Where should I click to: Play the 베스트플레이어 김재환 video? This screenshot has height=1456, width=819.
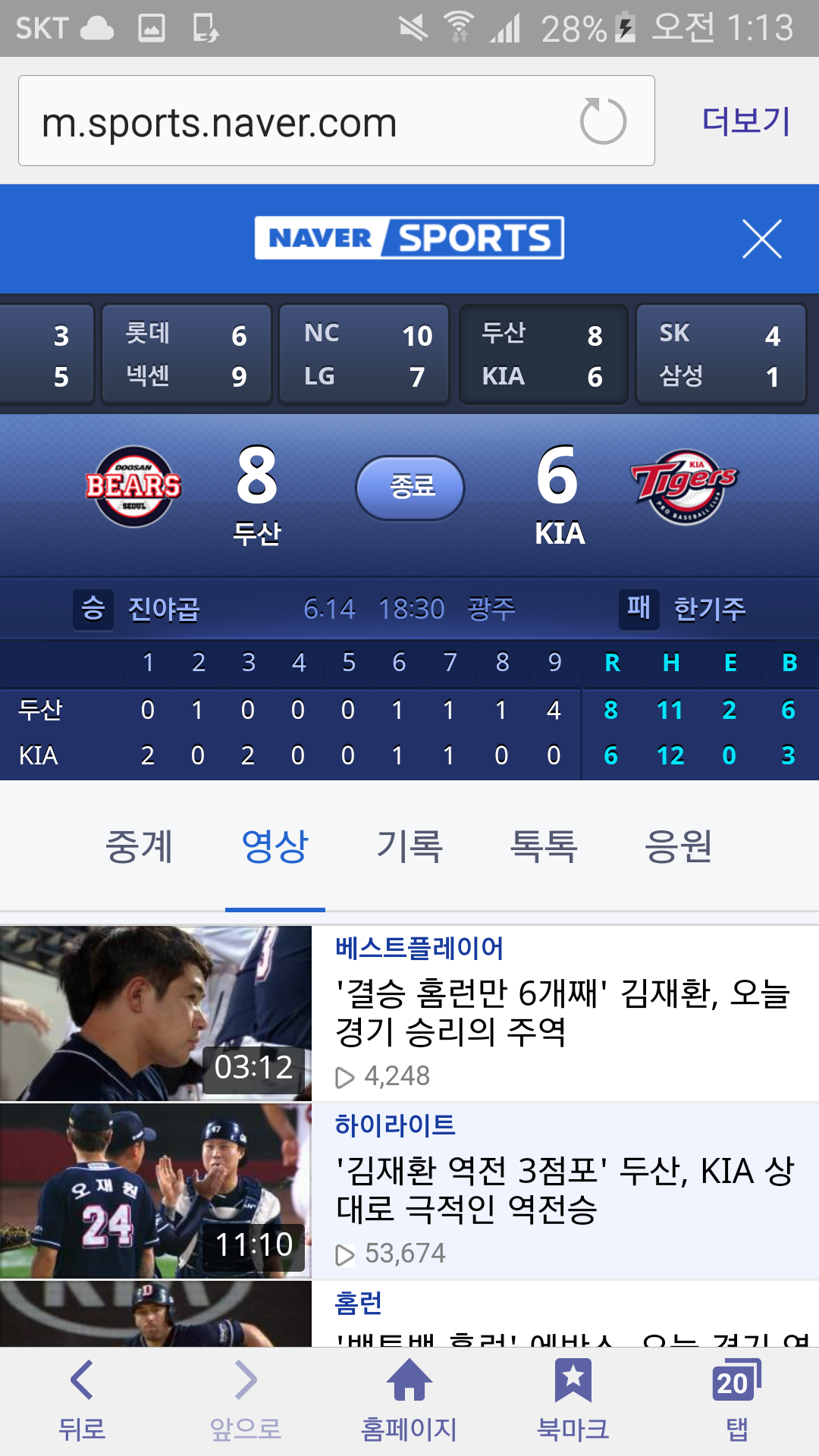155,1013
